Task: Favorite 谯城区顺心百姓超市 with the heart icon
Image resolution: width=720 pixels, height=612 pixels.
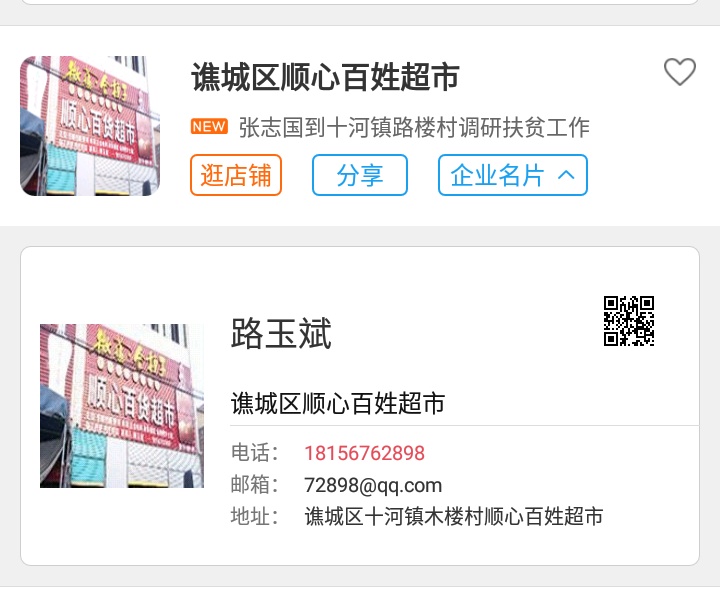Action: [680, 72]
